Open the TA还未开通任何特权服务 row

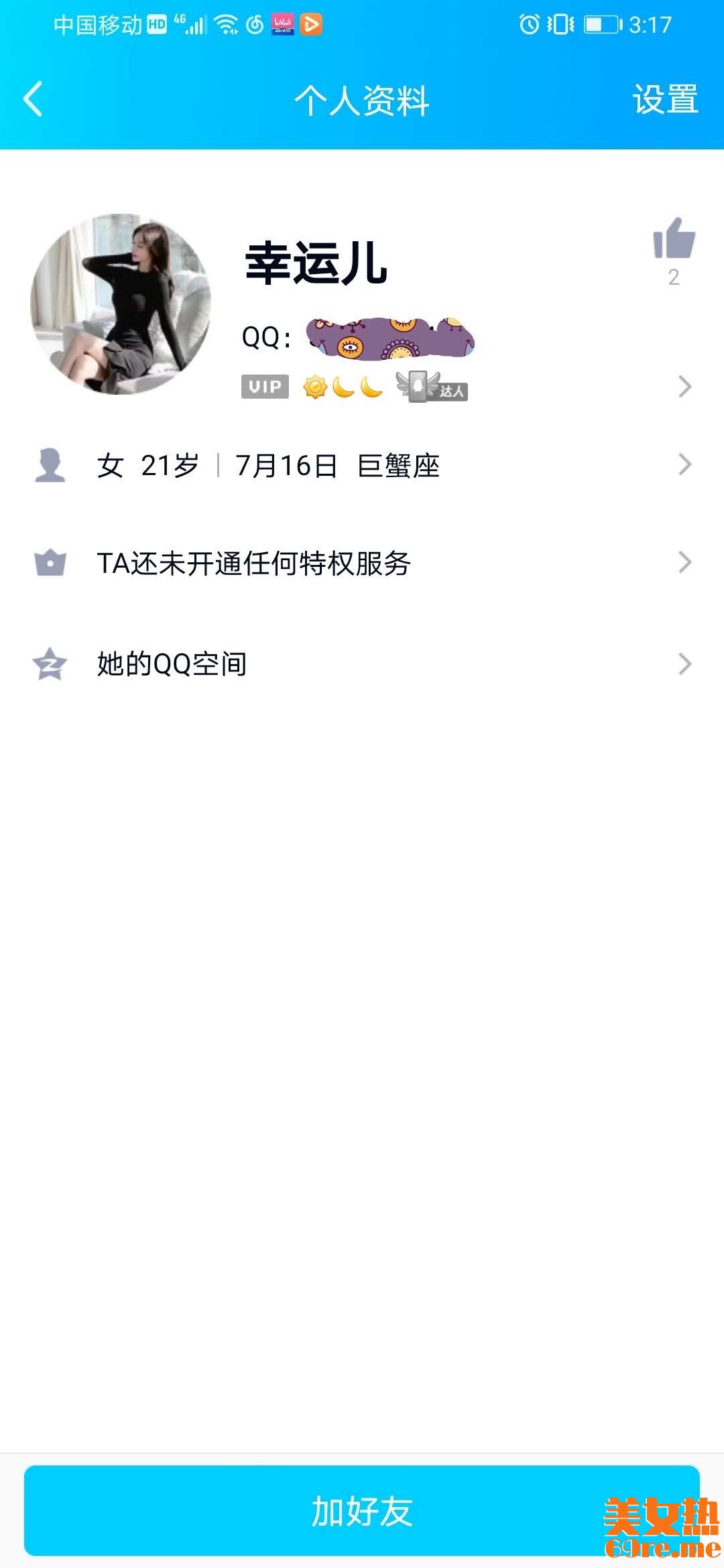click(x=362, y=563)
